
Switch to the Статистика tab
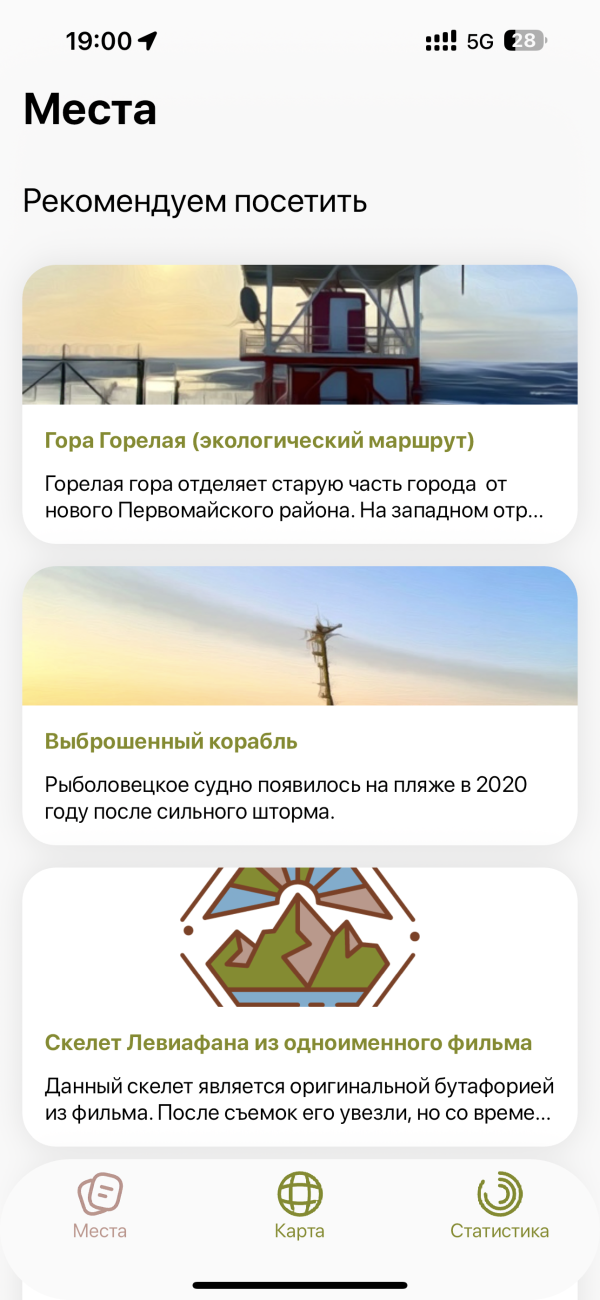(x=499, y=1208)
